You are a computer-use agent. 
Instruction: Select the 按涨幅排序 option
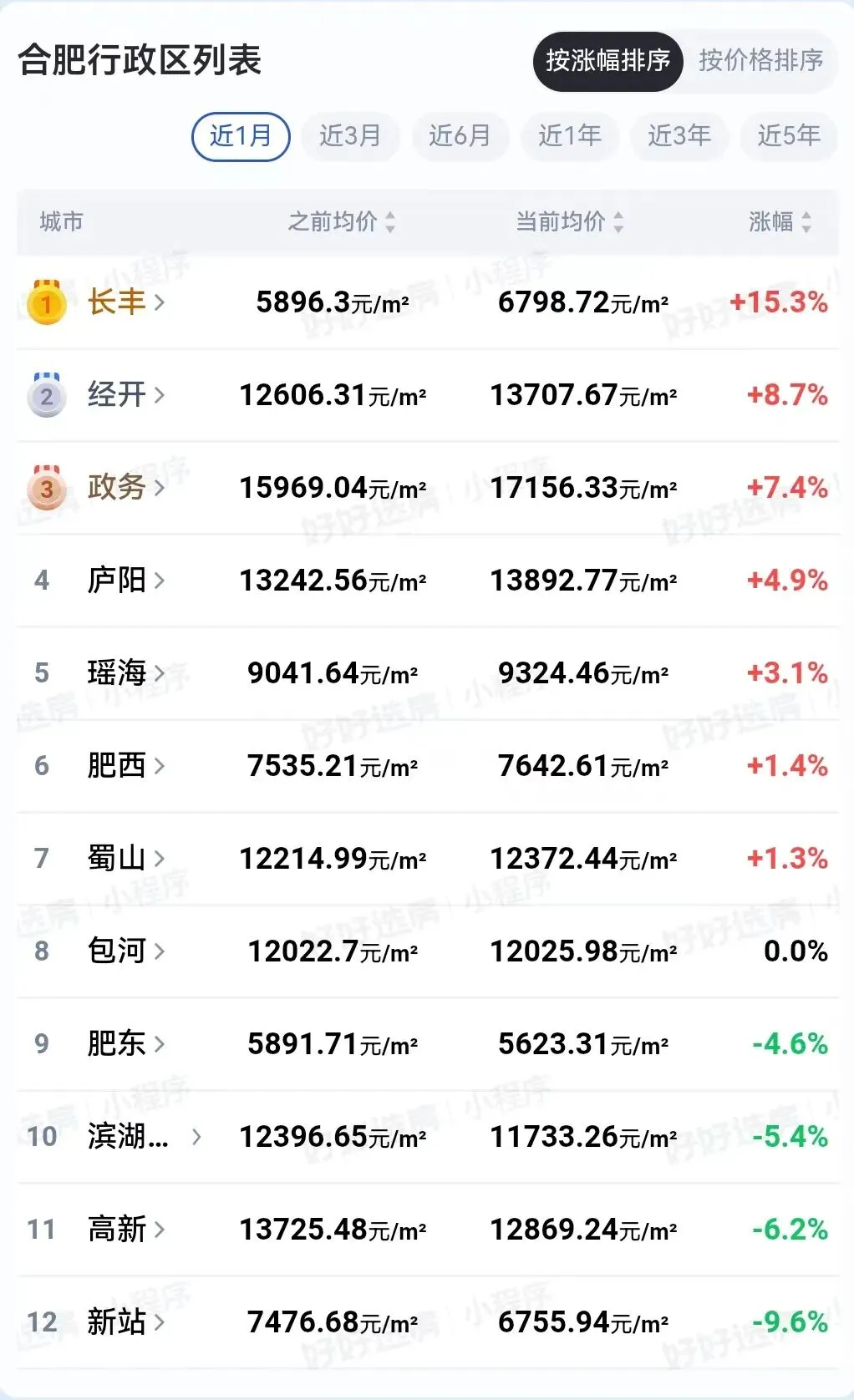point(608,61)
